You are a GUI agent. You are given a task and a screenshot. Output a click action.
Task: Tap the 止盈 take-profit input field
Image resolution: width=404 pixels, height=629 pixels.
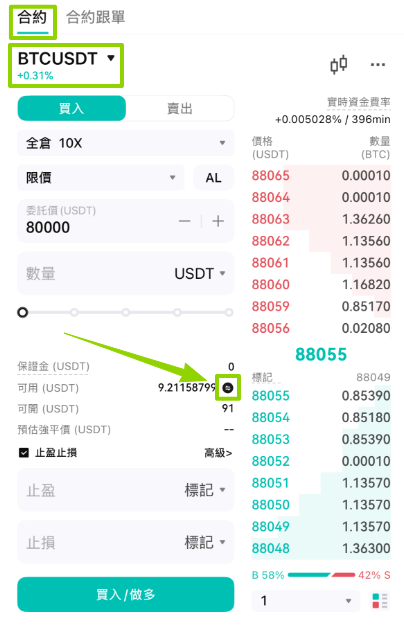tap(126, 490)
